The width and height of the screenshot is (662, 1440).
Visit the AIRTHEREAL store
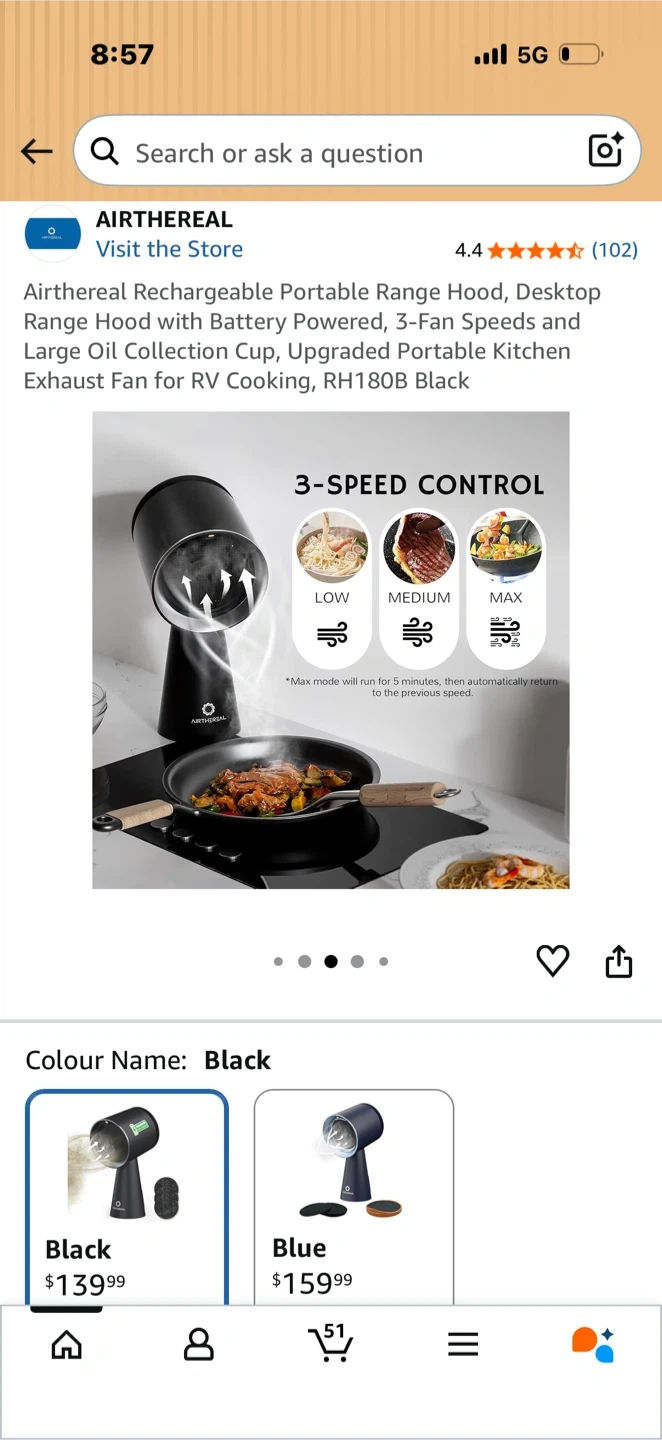tap(169, 249)
